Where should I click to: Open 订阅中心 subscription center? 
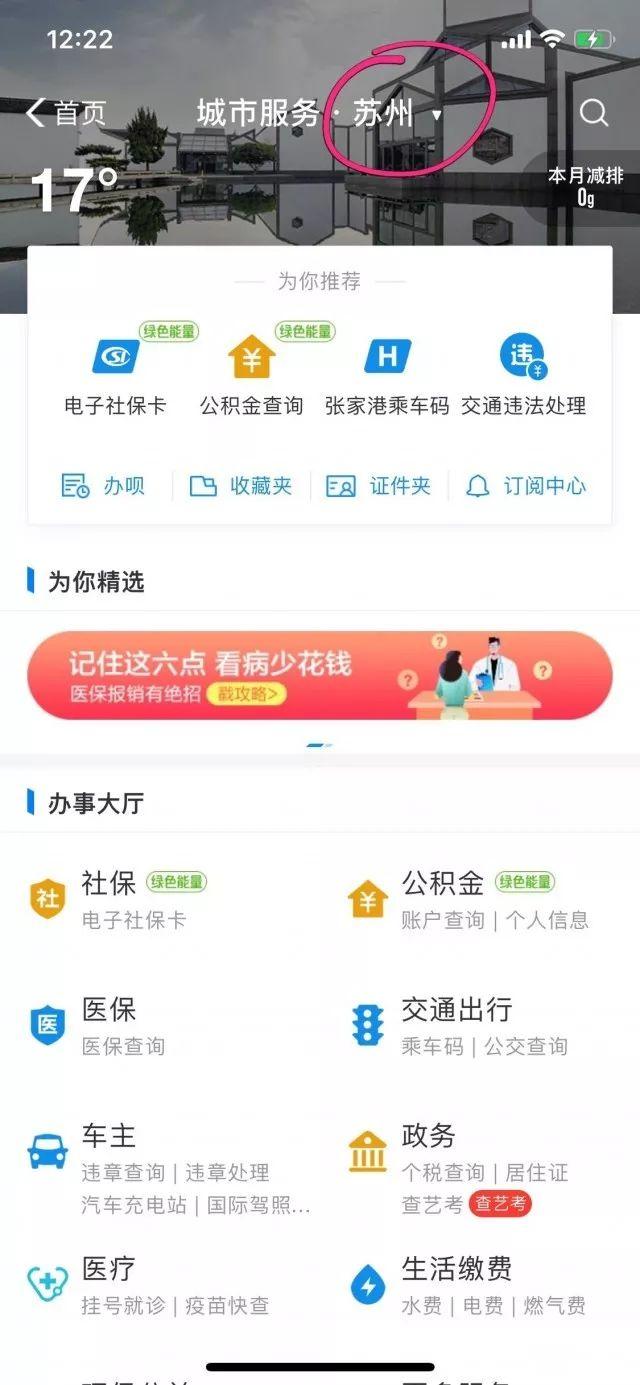[526, 487]
